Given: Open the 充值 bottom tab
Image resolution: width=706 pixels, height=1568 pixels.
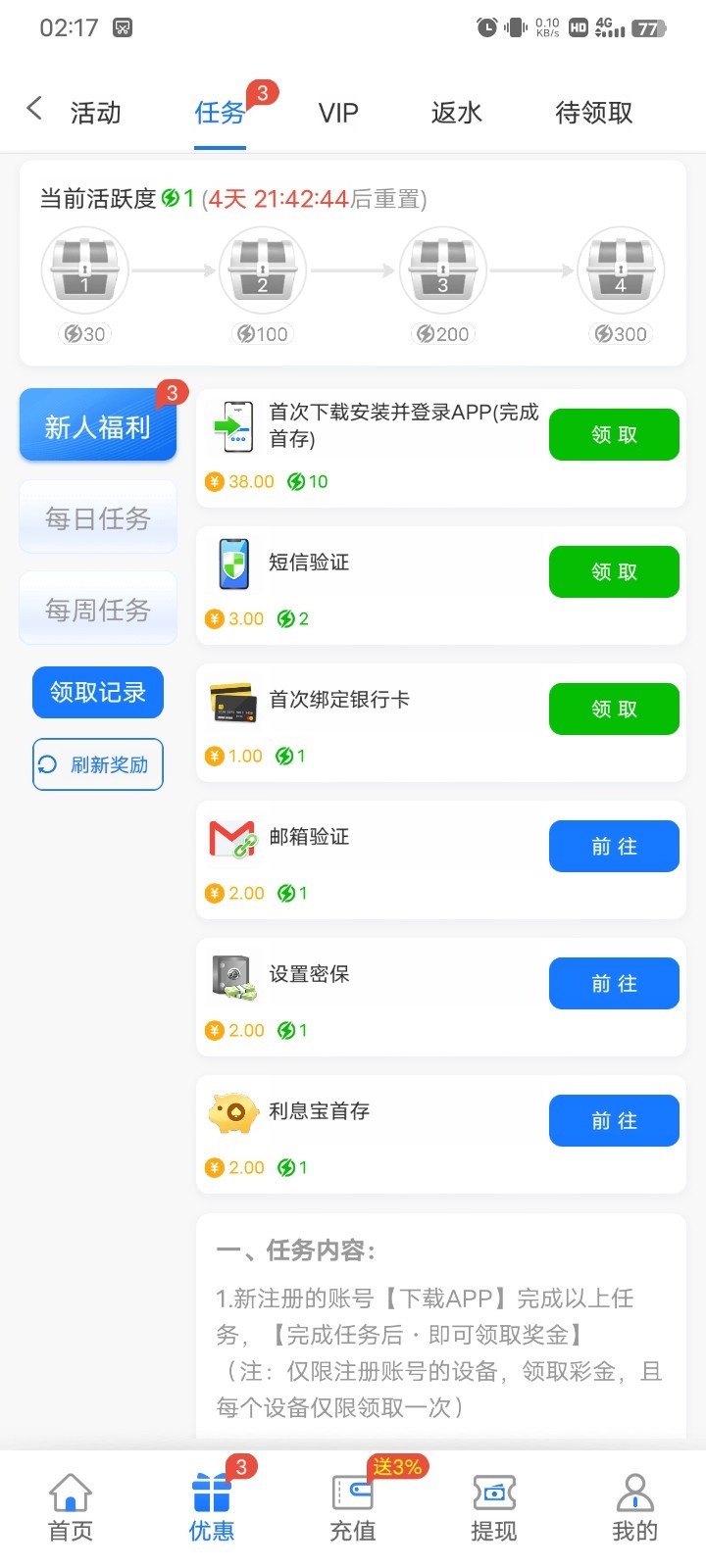Looking at the screenshot, I should click(353, 1507).
